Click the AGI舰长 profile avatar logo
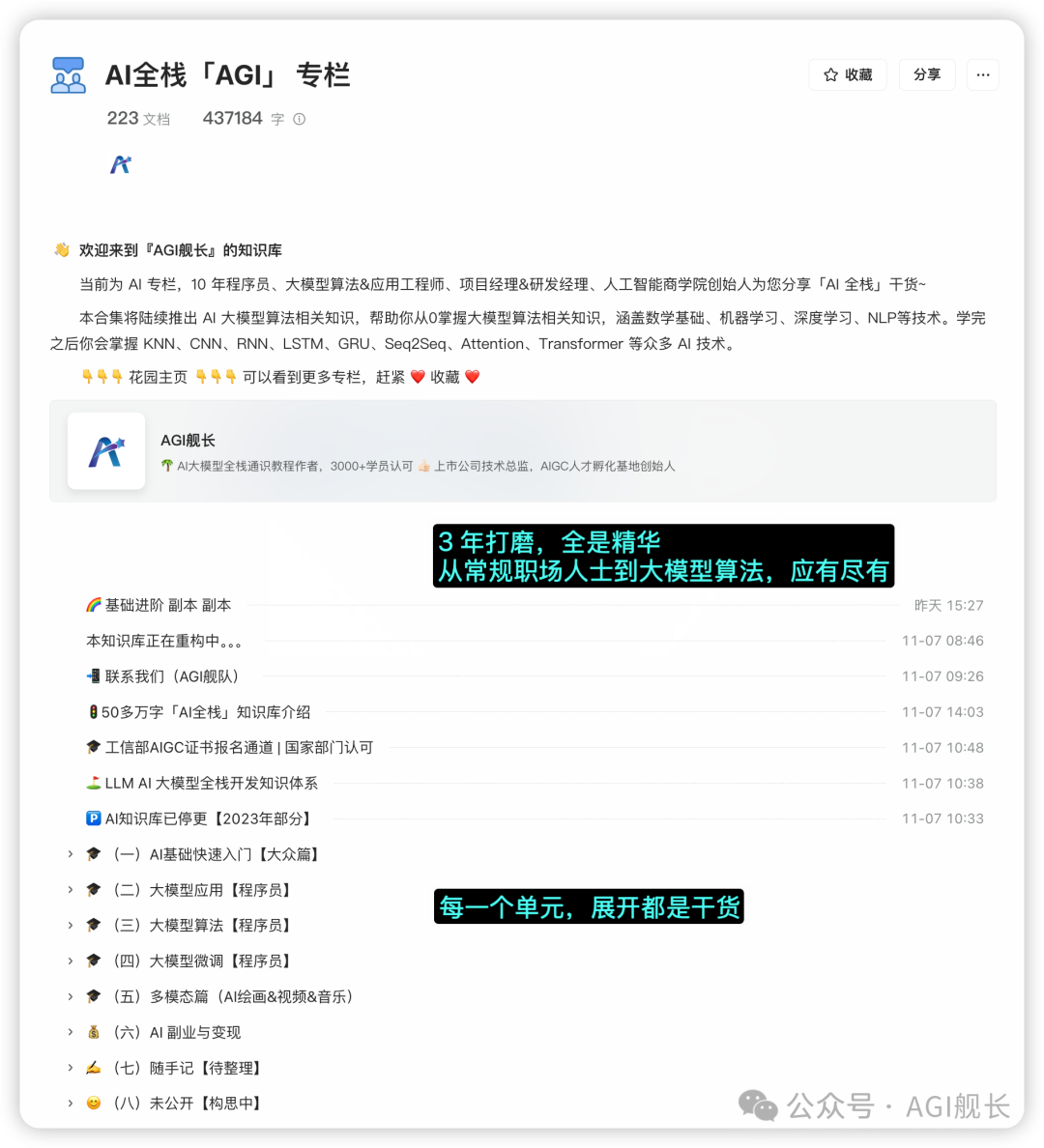This screenshot has height=1148, width=1044. coord(106,450)
